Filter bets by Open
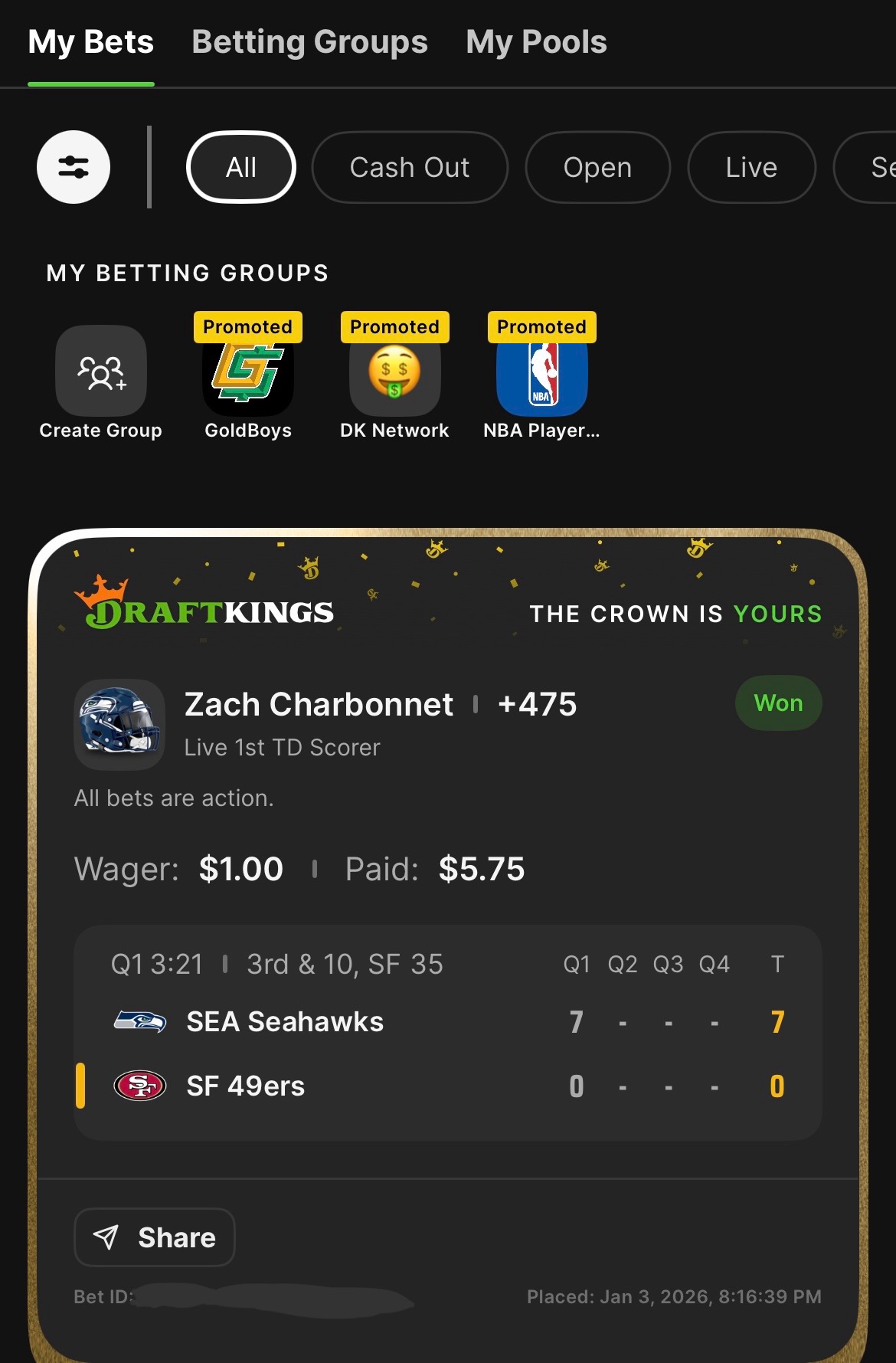 tap(597, 167)
